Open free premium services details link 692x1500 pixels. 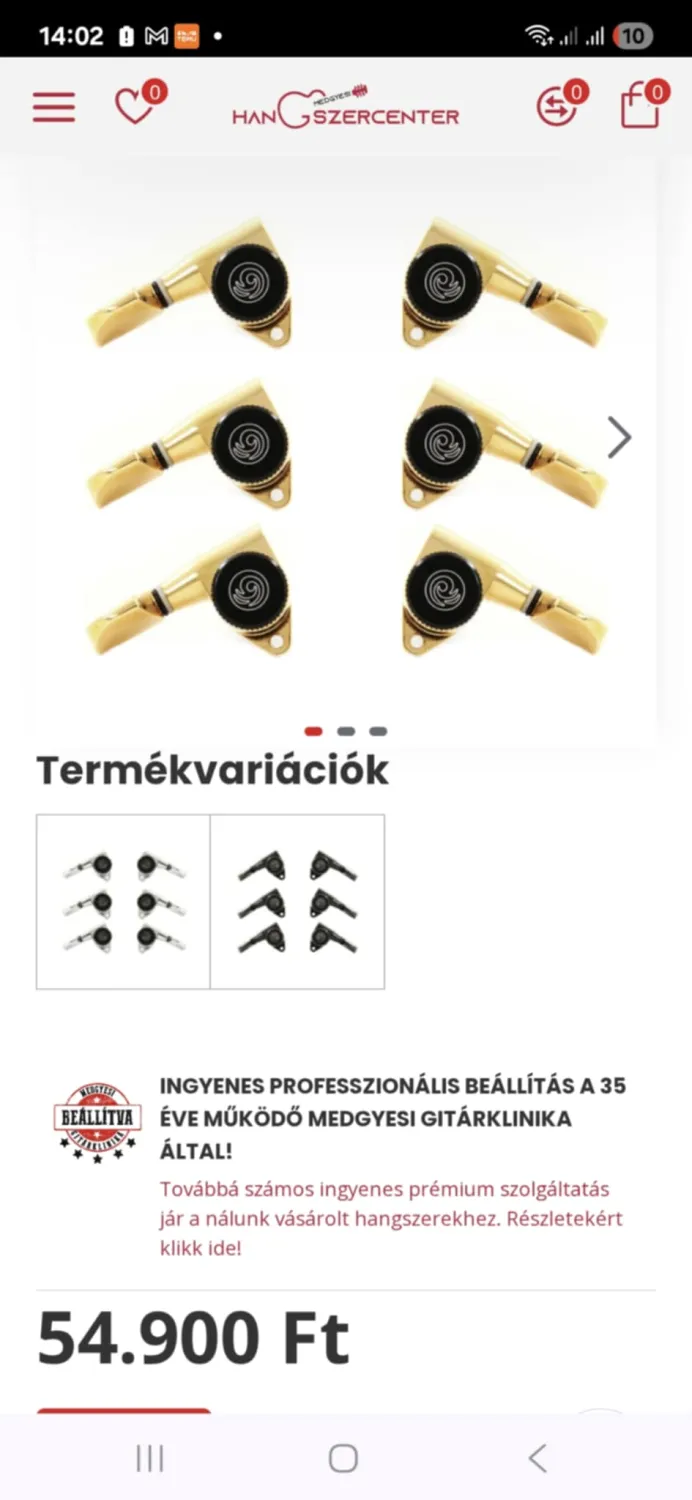coord(391,1219)
